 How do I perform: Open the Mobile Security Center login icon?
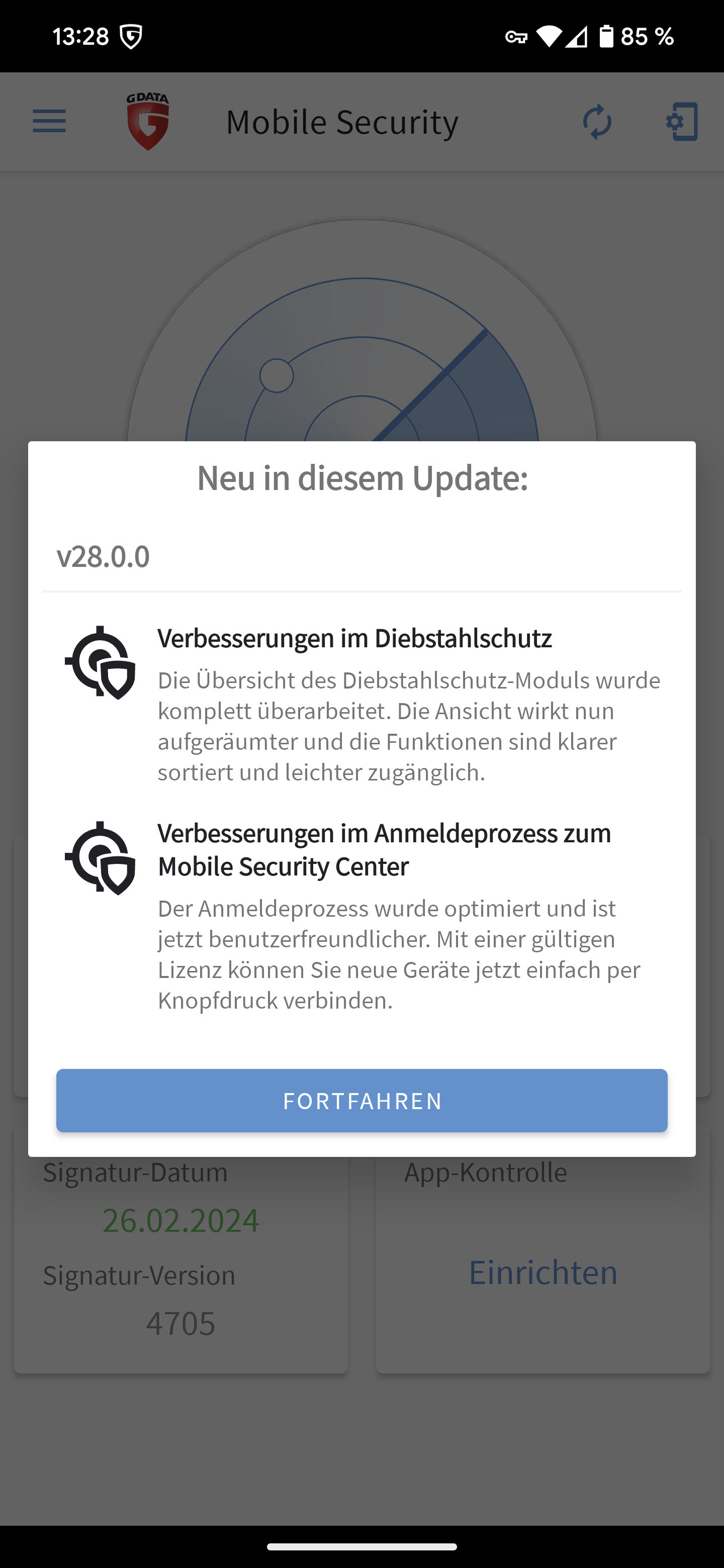(682, 121)
